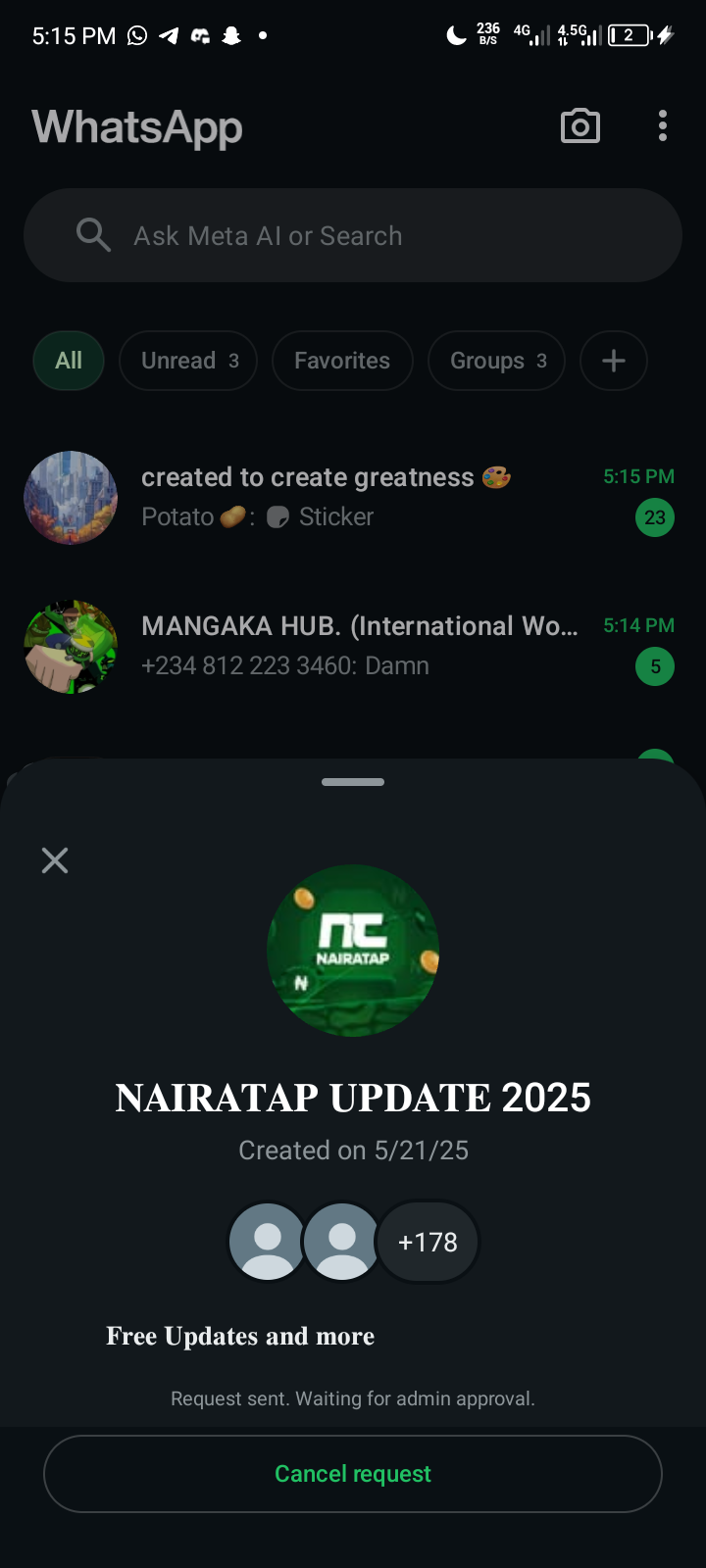706x1568 pixels.
Task: Open the WhatsApp camera
Action: click(580, 126)
